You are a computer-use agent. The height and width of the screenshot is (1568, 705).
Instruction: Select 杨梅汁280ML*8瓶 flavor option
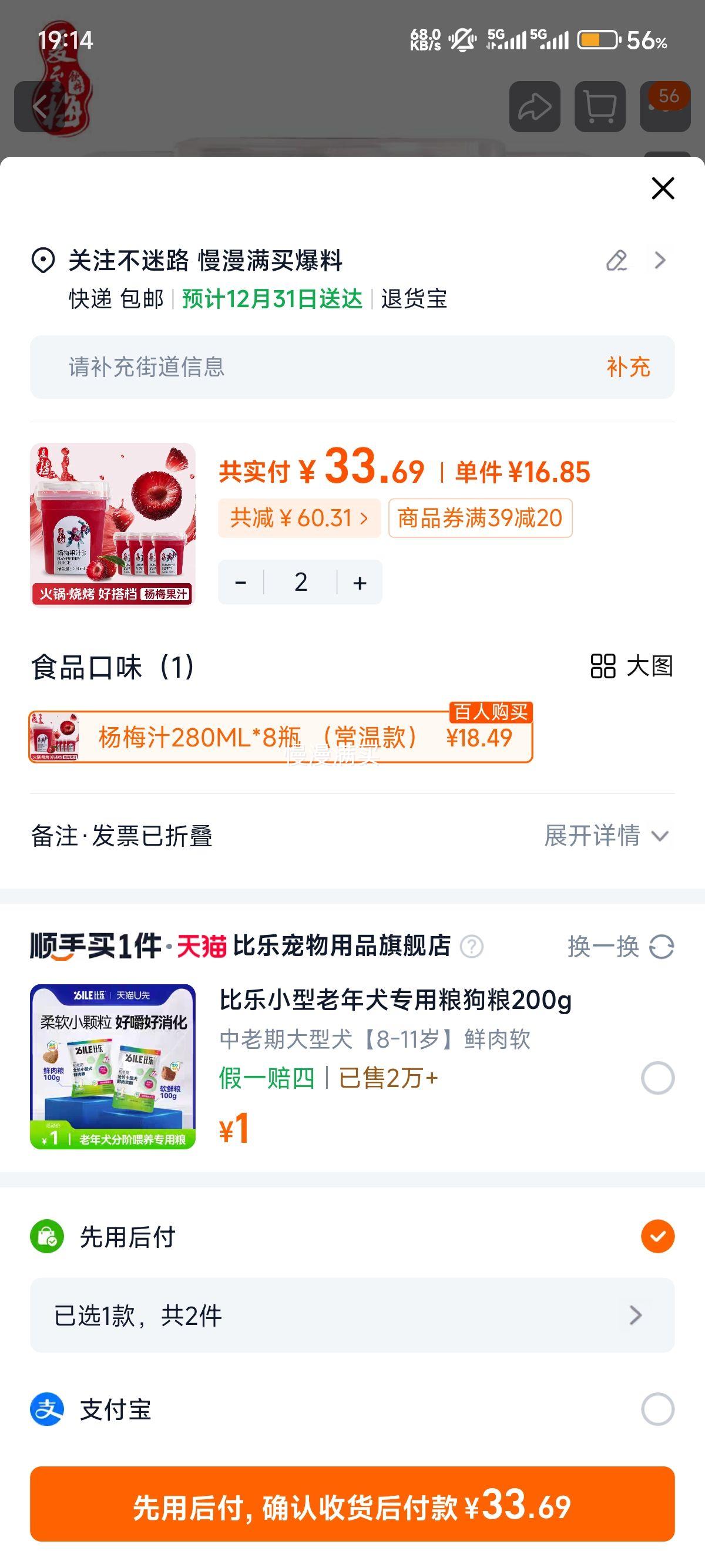pyautogui.click(x=280, y=738)
